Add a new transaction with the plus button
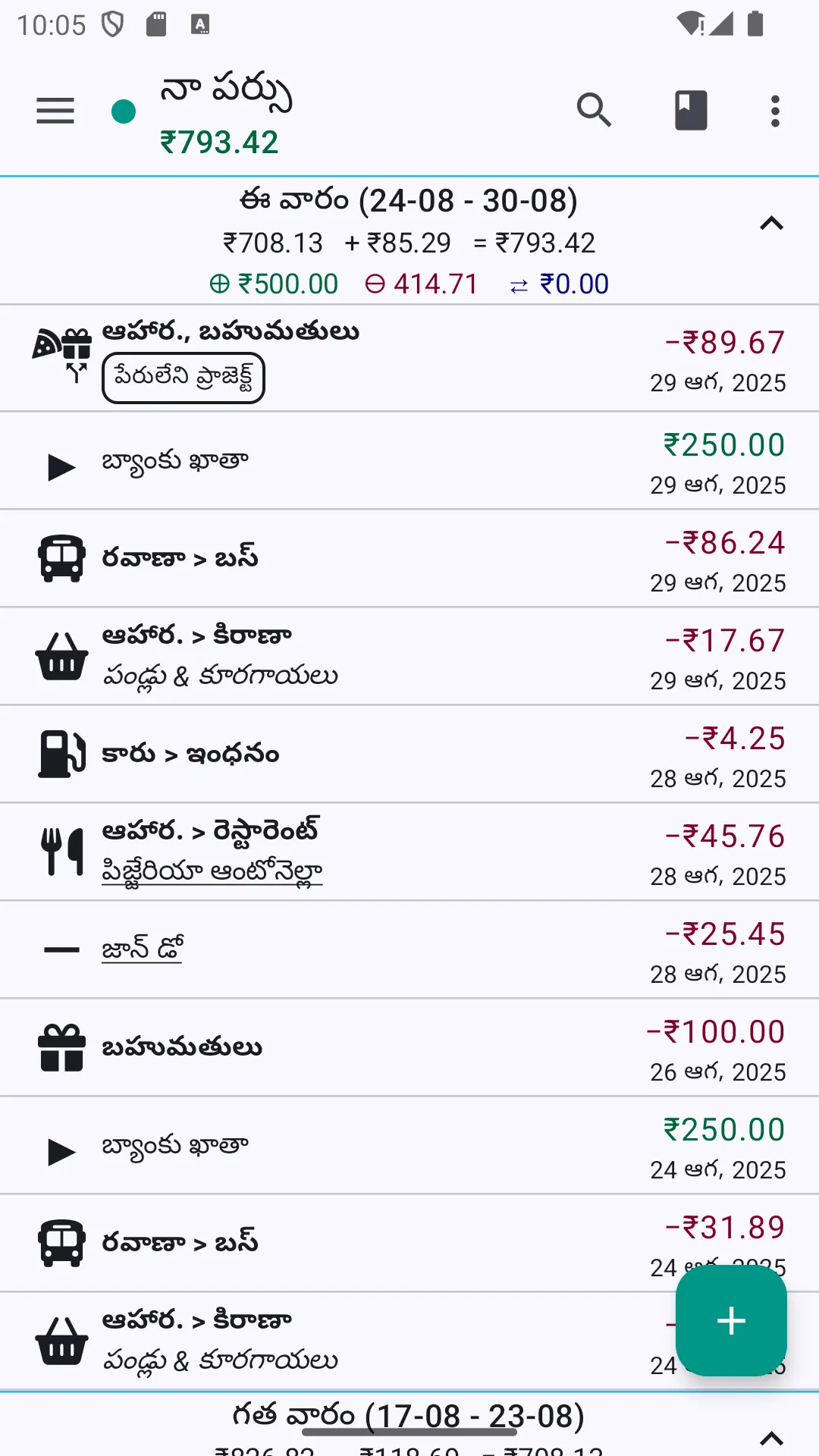Viewport: 819px width, 1456px height. [731, 1320]
